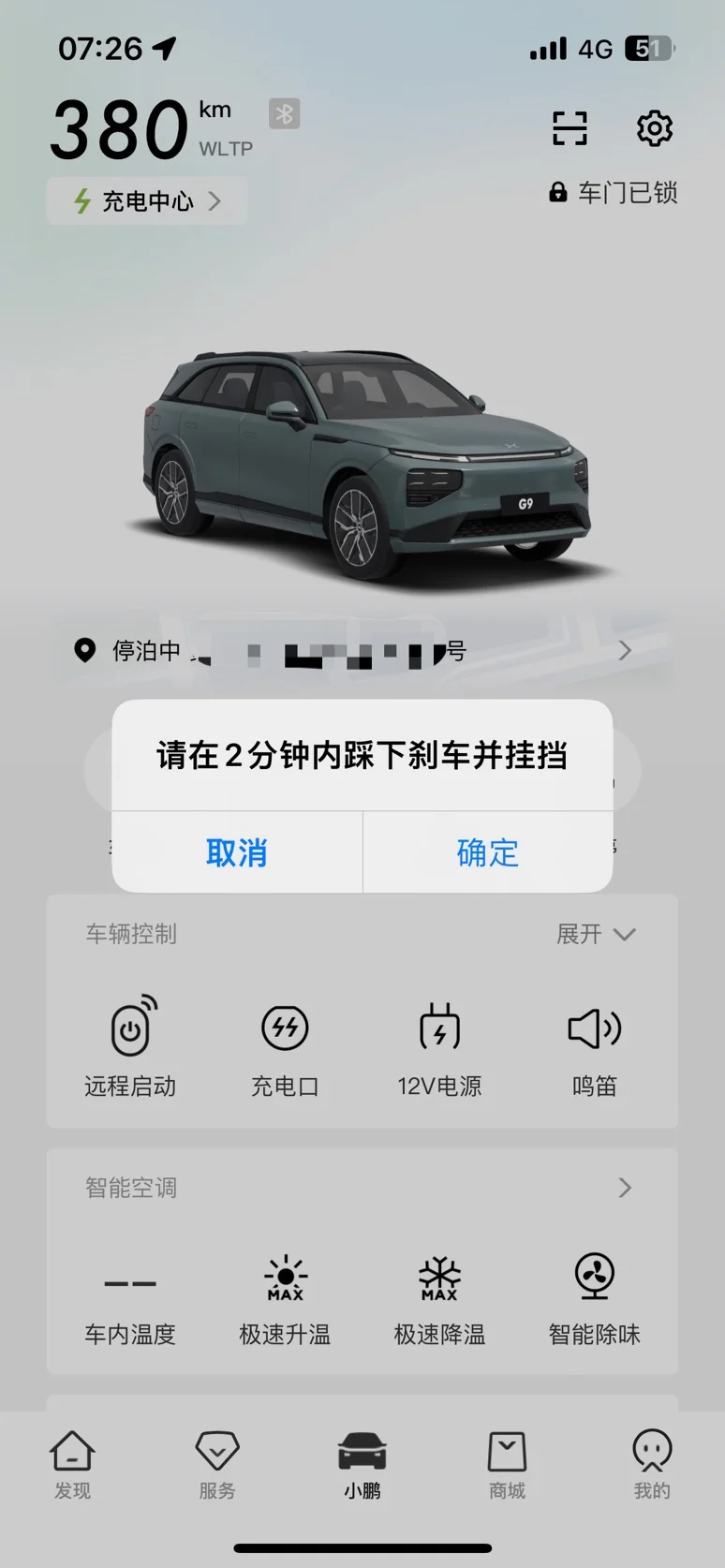Switch to the 商城 tab
This screenshot has width=725, height=1568.
click(x=507, y=1465)
